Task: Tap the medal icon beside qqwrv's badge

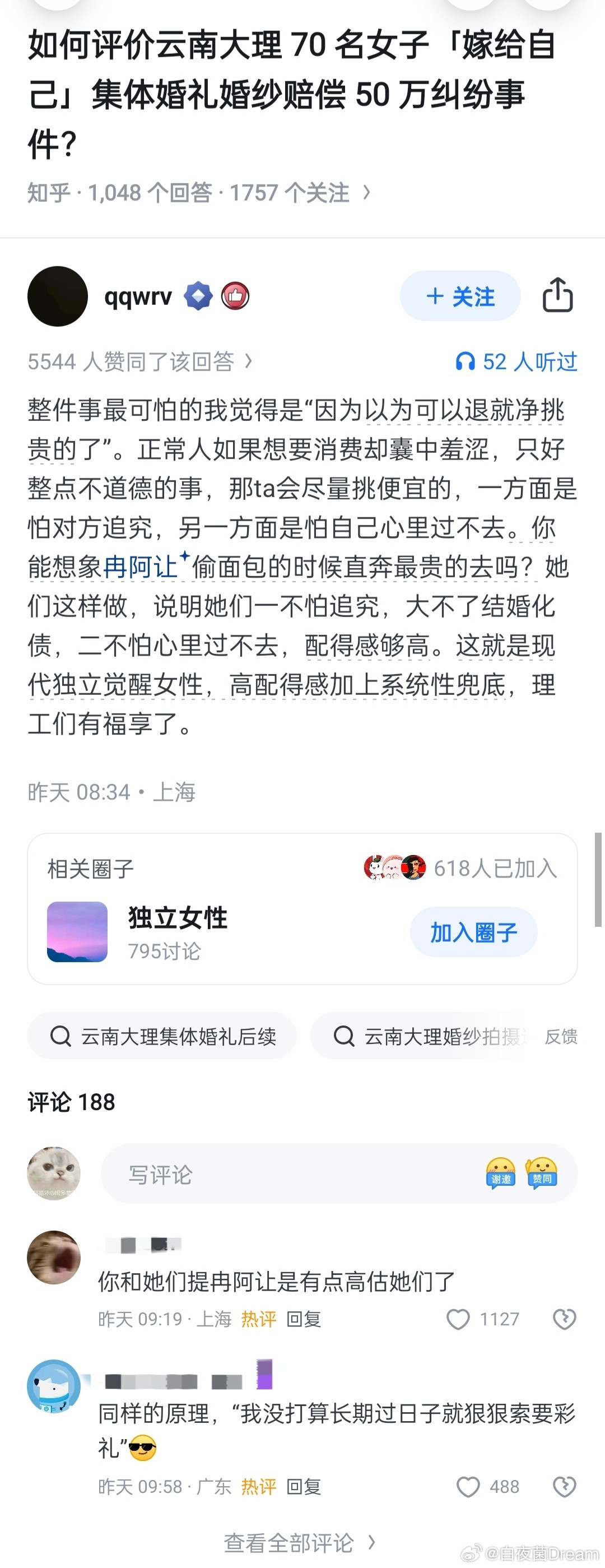Action: [x=236, y=296]
